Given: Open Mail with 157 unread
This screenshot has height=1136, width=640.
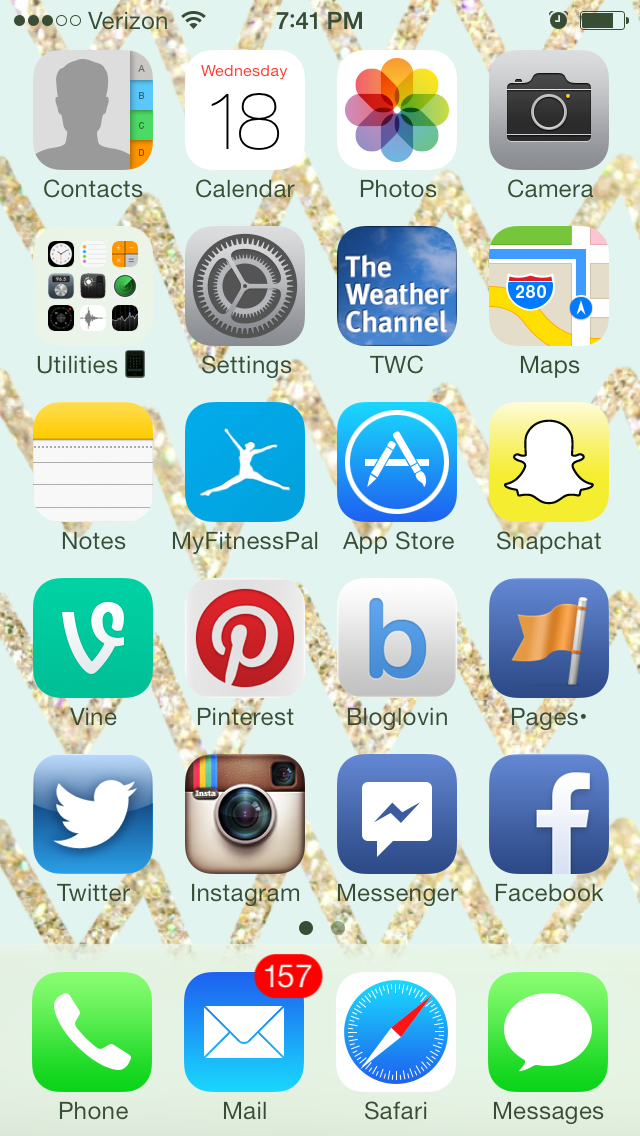Looking at the screenshot, I should [244, 1032].
